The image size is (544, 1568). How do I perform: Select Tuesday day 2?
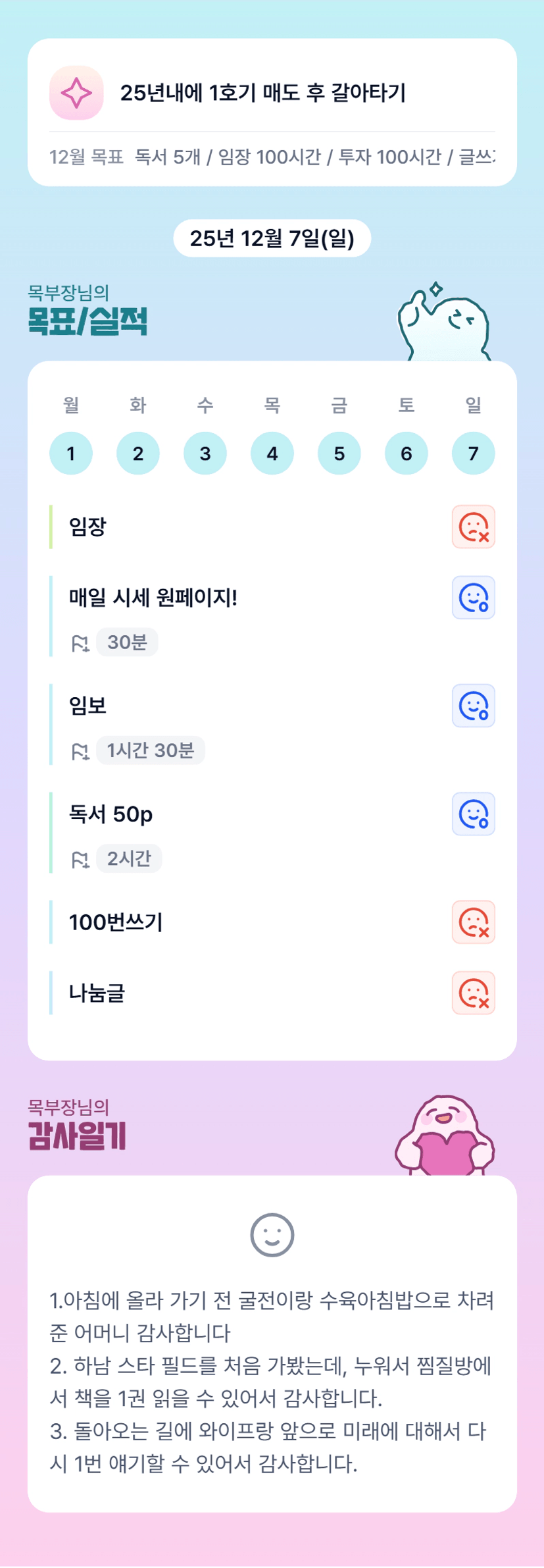coord(138,454)
